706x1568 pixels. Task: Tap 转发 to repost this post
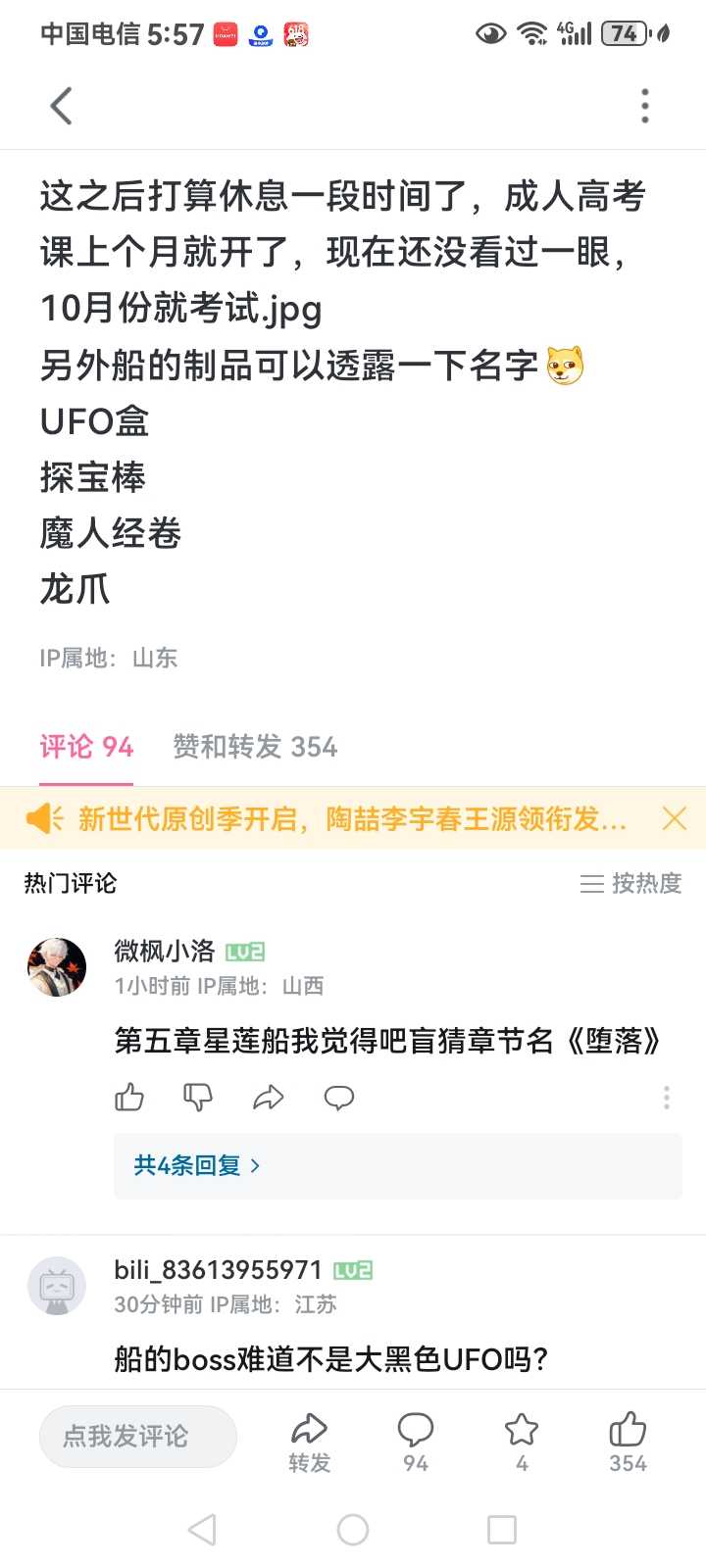[310, 1443]
